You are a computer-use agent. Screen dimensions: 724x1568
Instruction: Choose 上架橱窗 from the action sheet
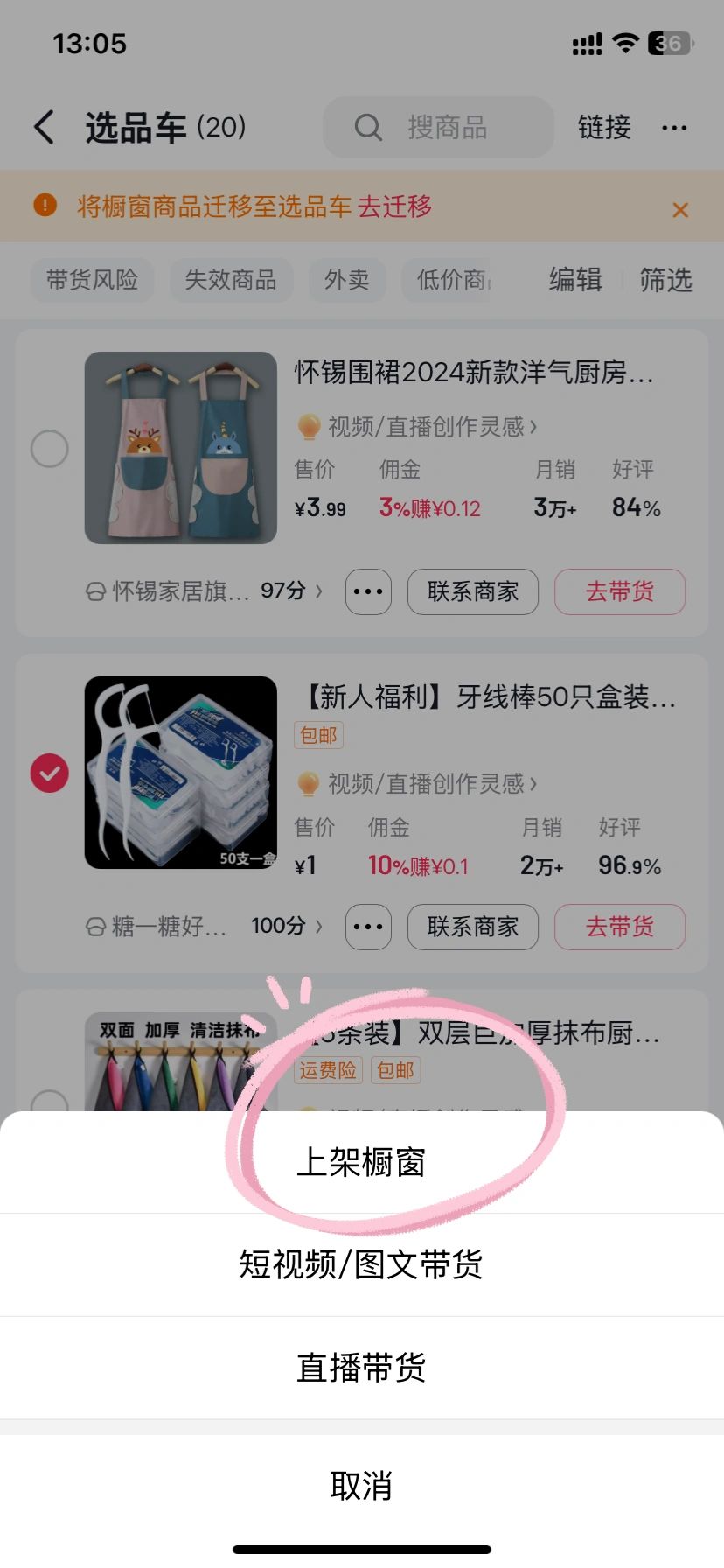pos(361,1162)
